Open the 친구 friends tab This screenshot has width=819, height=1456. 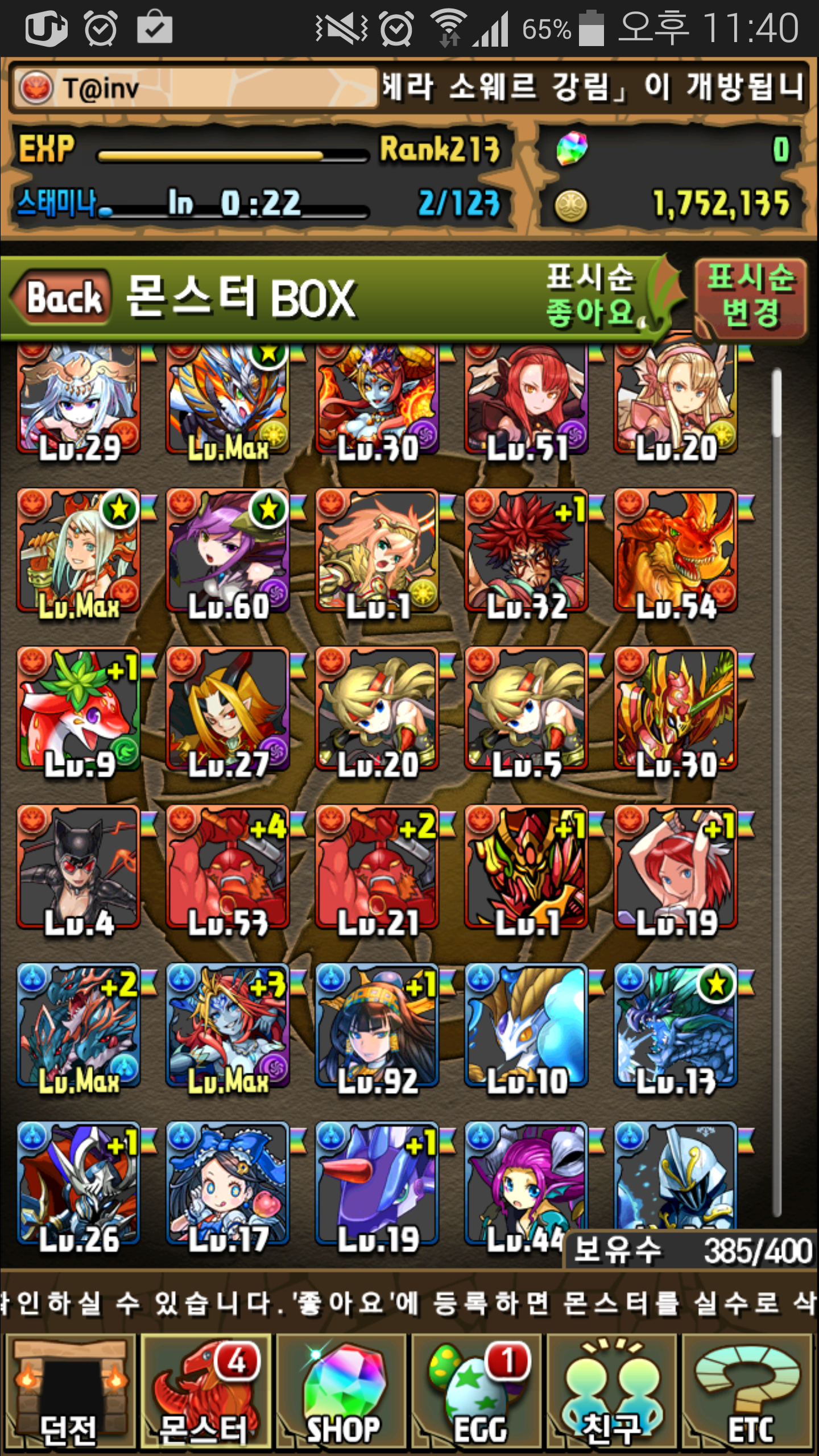(611, 1393)
